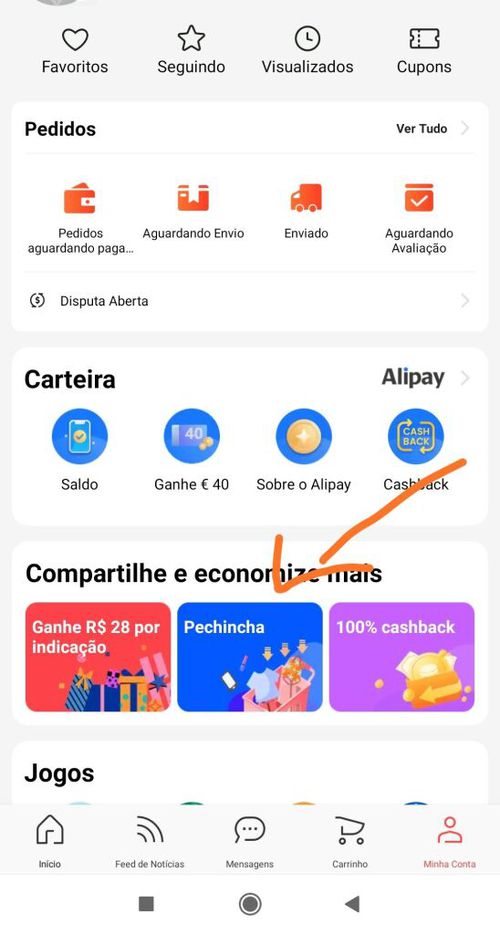Screen dimensions: 500x934
Task: Go to the Carrinho tab
Action: [x=350, y=841]
